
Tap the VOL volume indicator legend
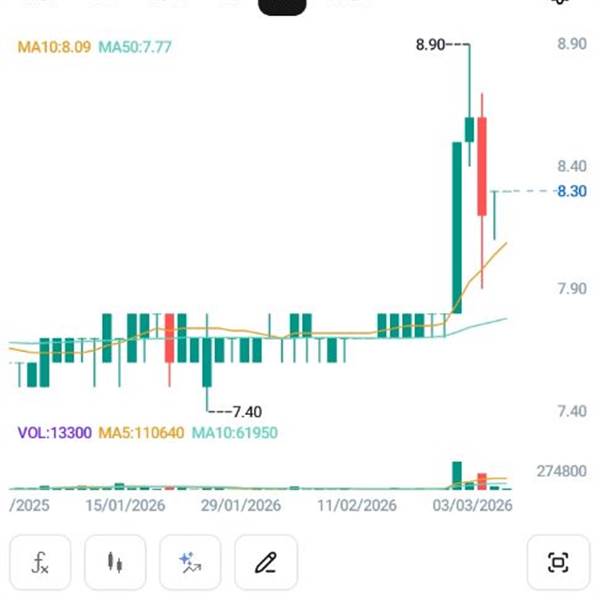coord(147,433)
